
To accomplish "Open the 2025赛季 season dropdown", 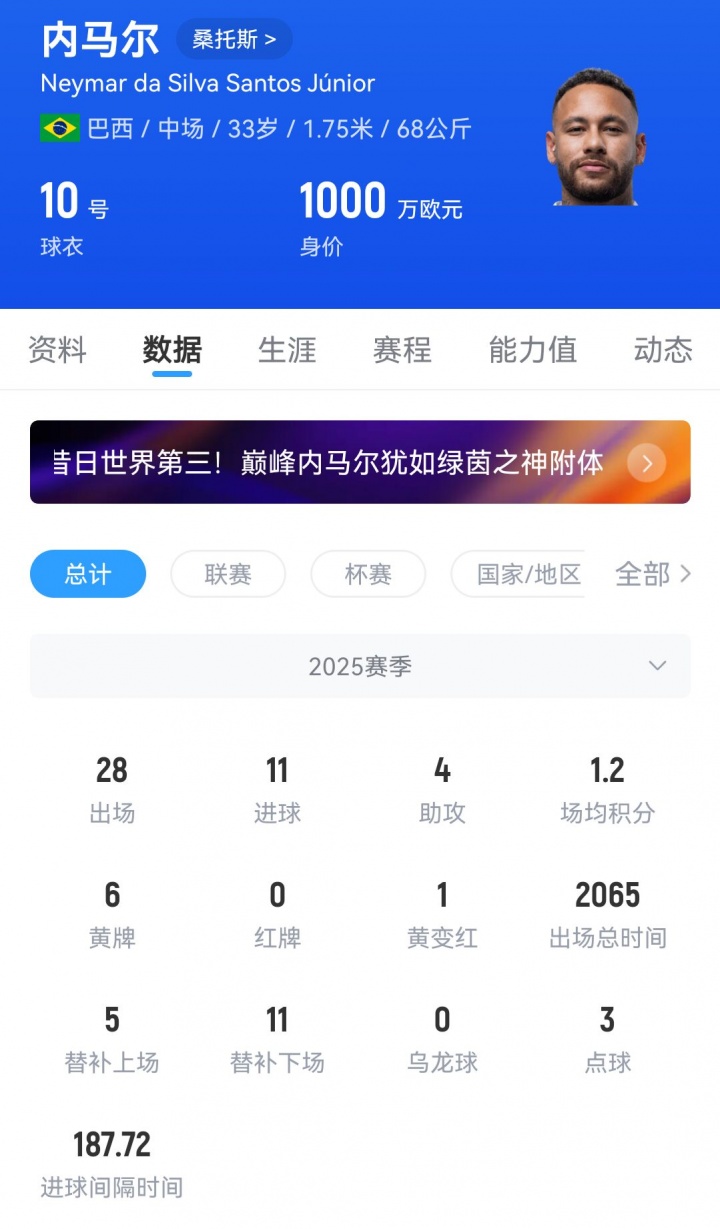I will (360, 665).
